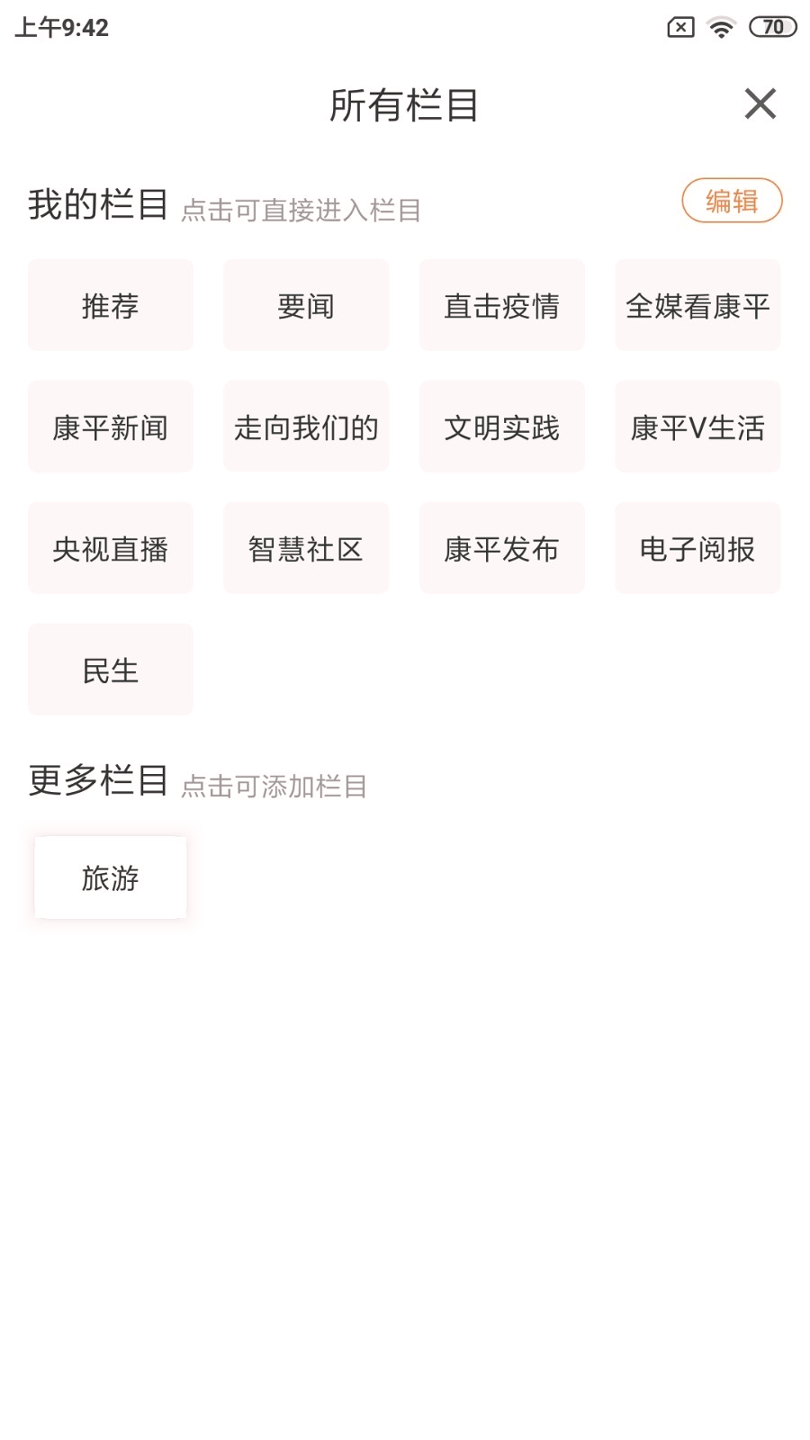The width and height of the screenshot is (810, 1440).
Task: Tap the Wi-Fi icon in status bar
Action: tap(722, 27)
